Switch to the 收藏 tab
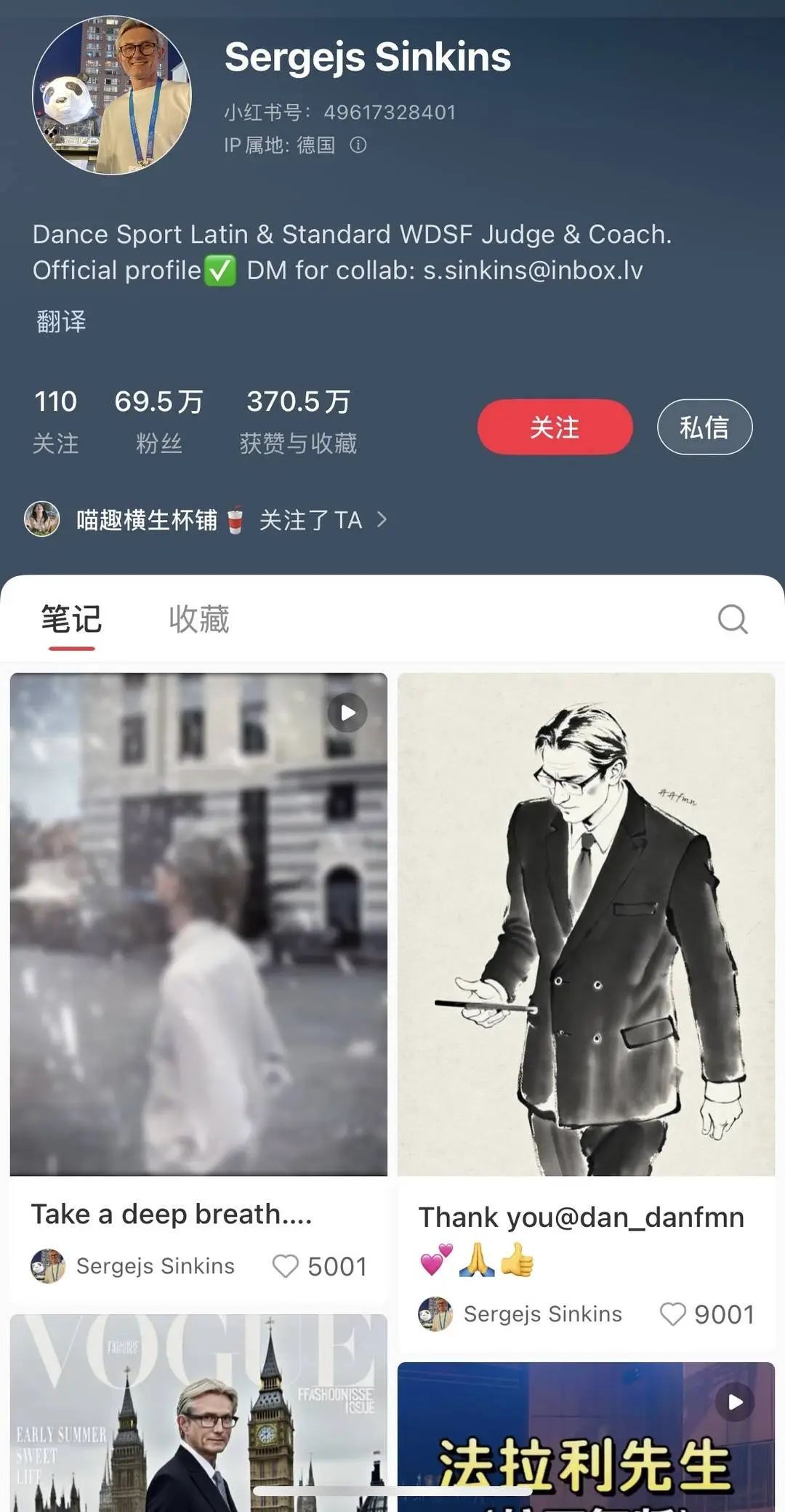This screenshot has height=1512, width=785. tap(198, 620)
